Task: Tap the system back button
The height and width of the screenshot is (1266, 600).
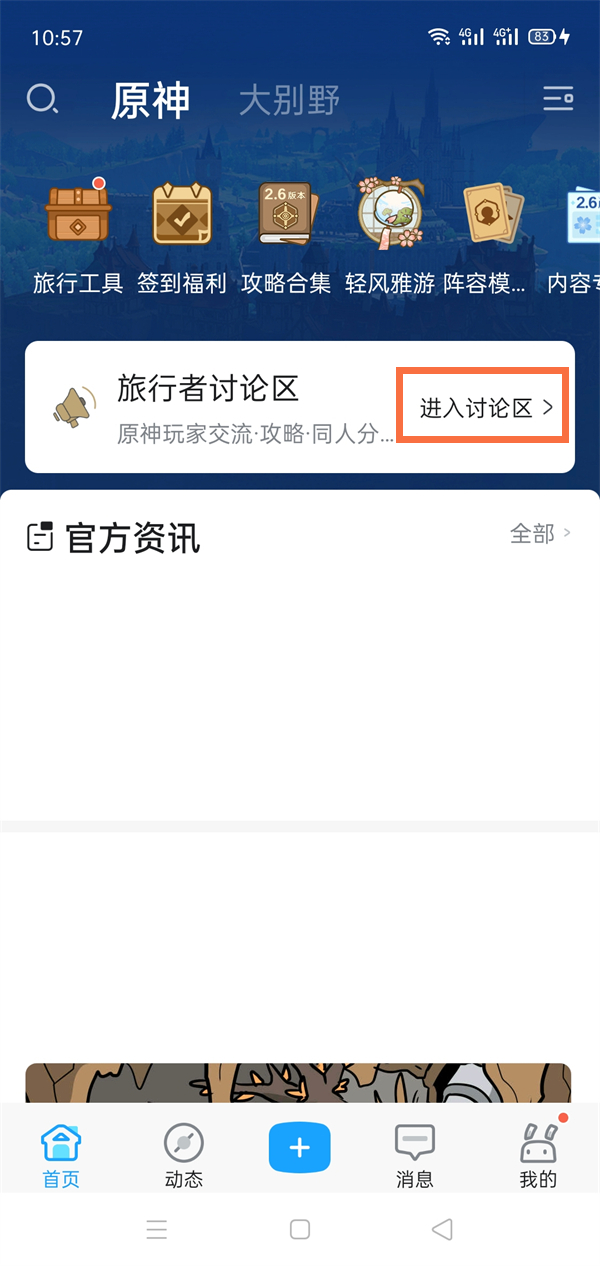Action: click(441, 1229)
